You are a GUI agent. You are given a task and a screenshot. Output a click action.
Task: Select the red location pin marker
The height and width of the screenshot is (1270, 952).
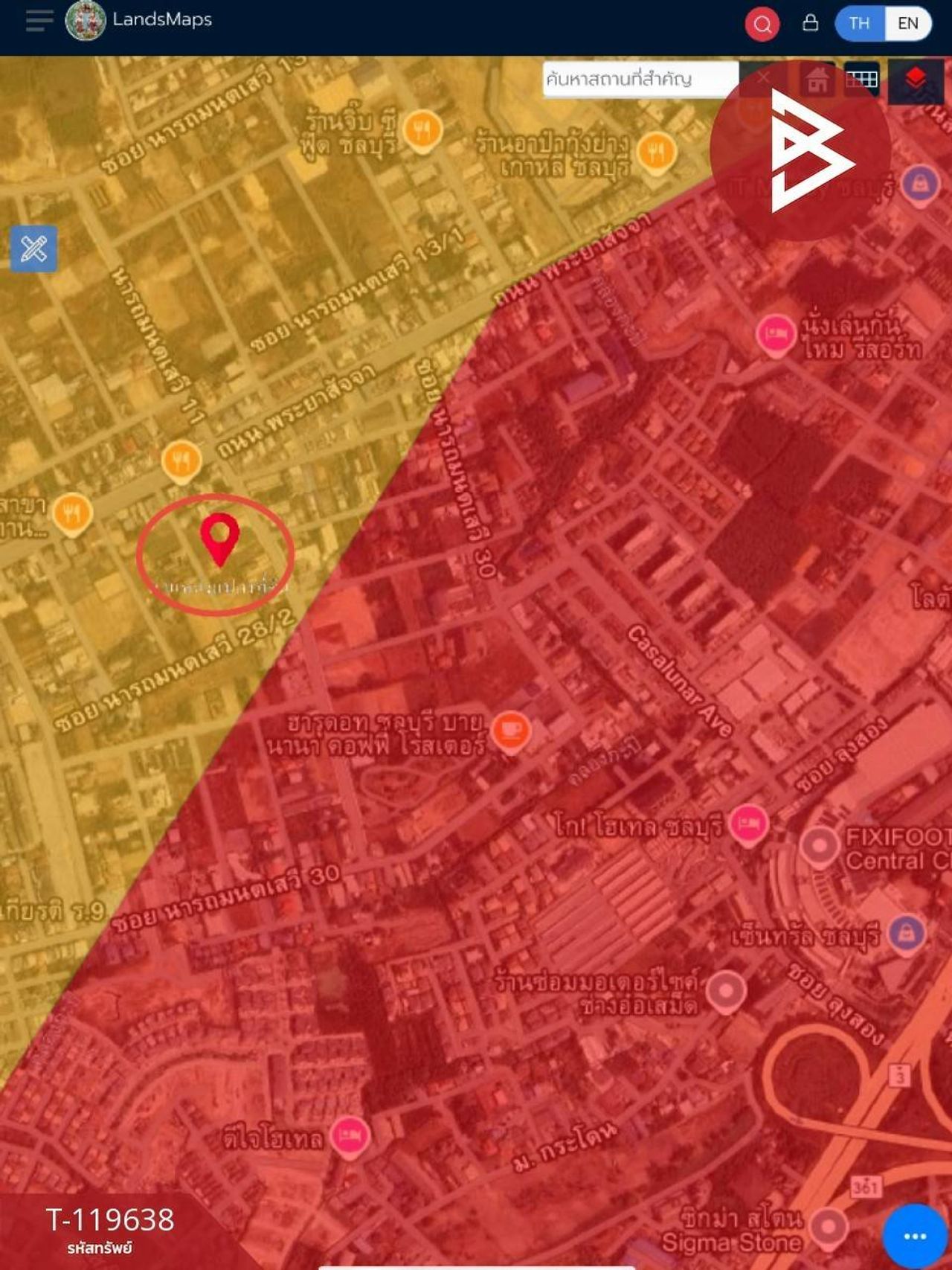[x=219, y=537]
